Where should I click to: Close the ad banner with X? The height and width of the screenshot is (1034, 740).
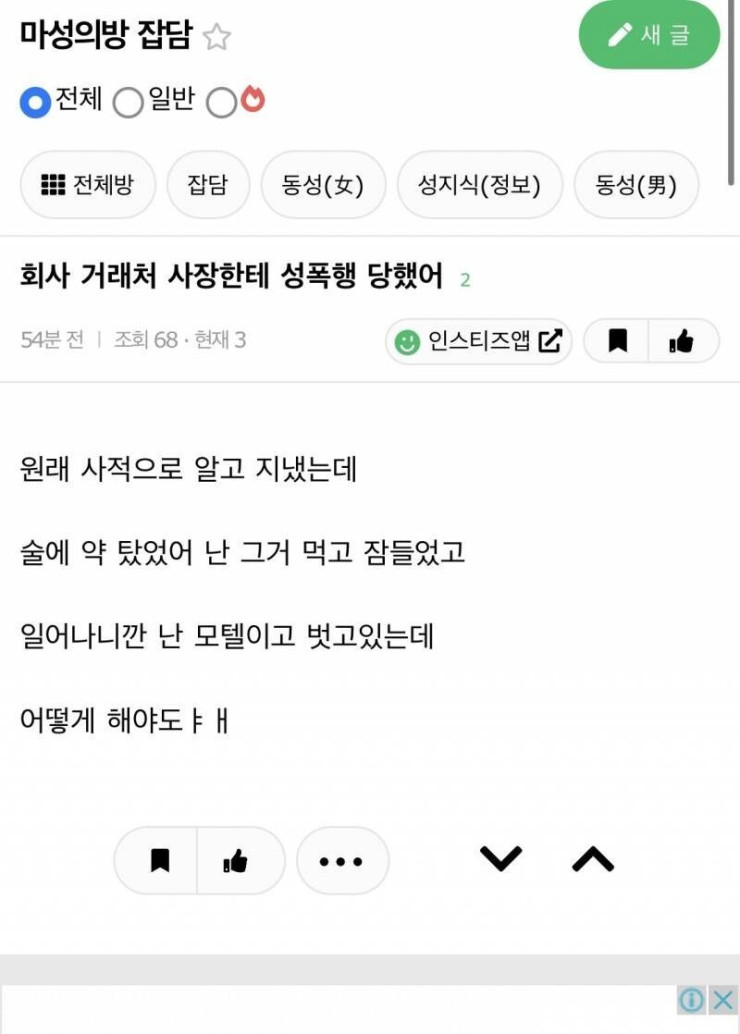(x=723, y=999)
